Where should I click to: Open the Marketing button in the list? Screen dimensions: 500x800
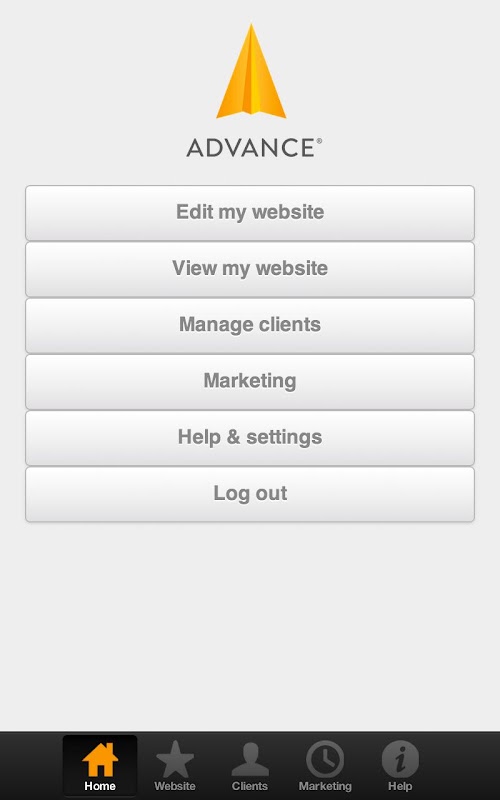click(x=250, y=381)
